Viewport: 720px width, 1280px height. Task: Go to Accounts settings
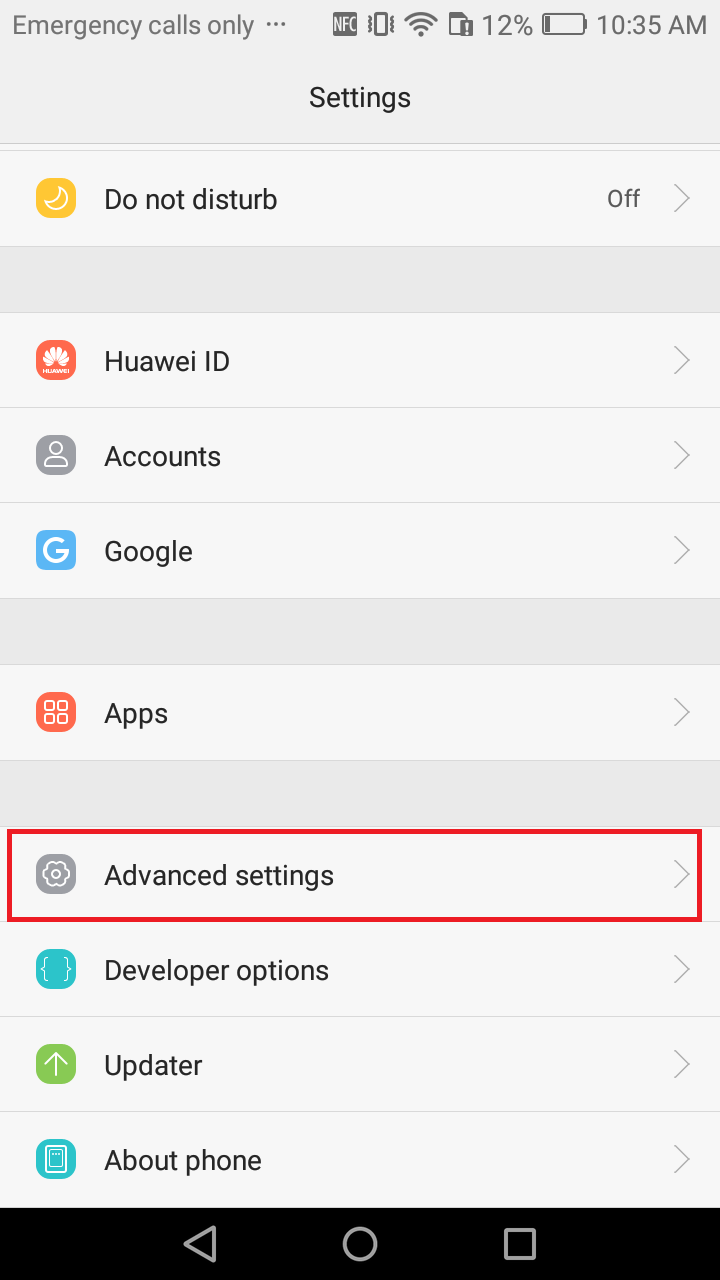[x=360, y=456]
